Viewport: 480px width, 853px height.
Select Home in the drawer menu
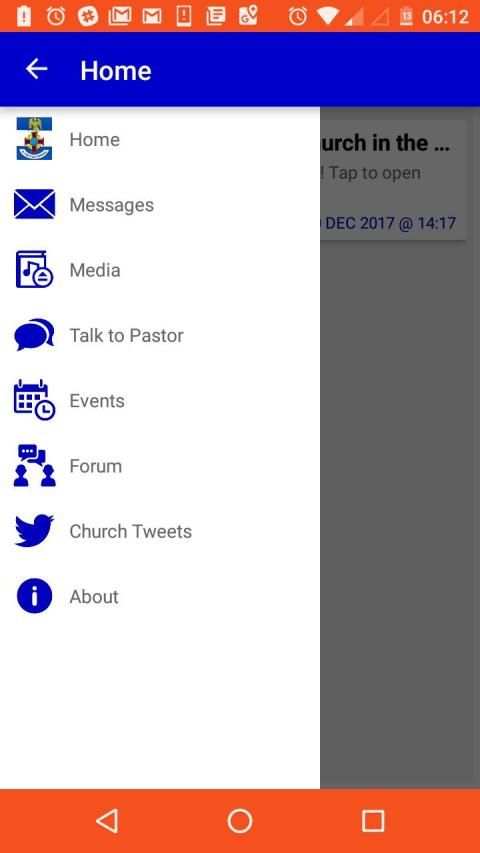tap(160, 139)
